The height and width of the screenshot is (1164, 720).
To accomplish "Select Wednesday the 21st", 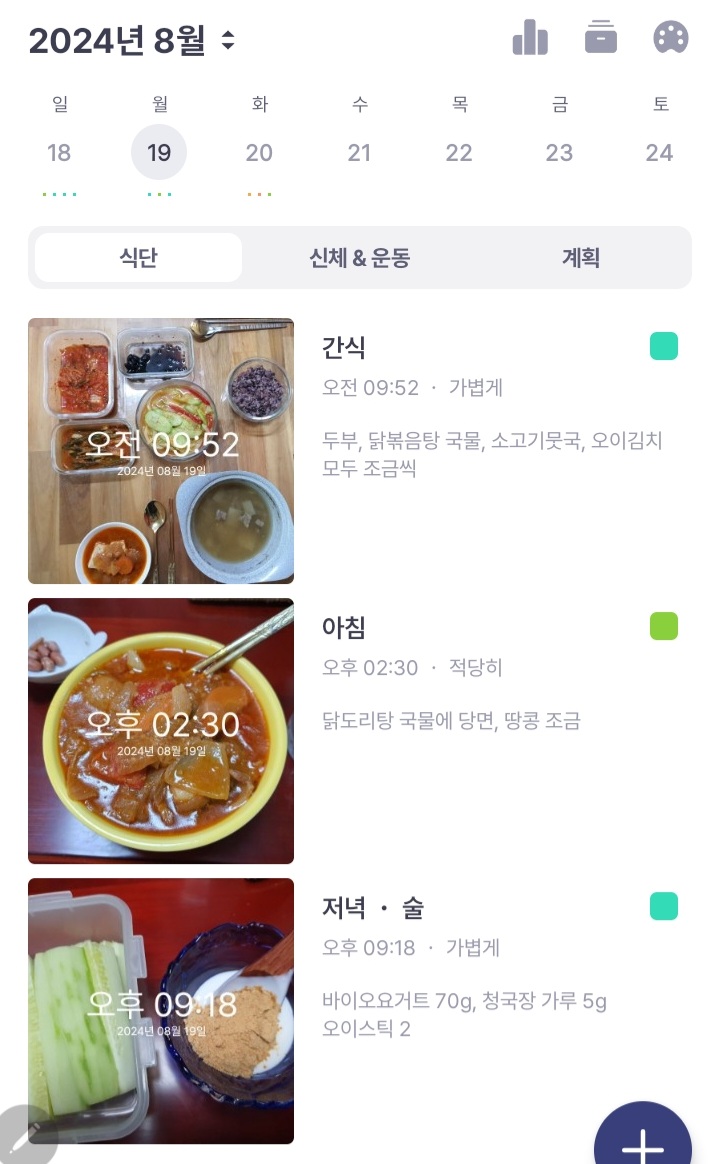I will 359,153.
